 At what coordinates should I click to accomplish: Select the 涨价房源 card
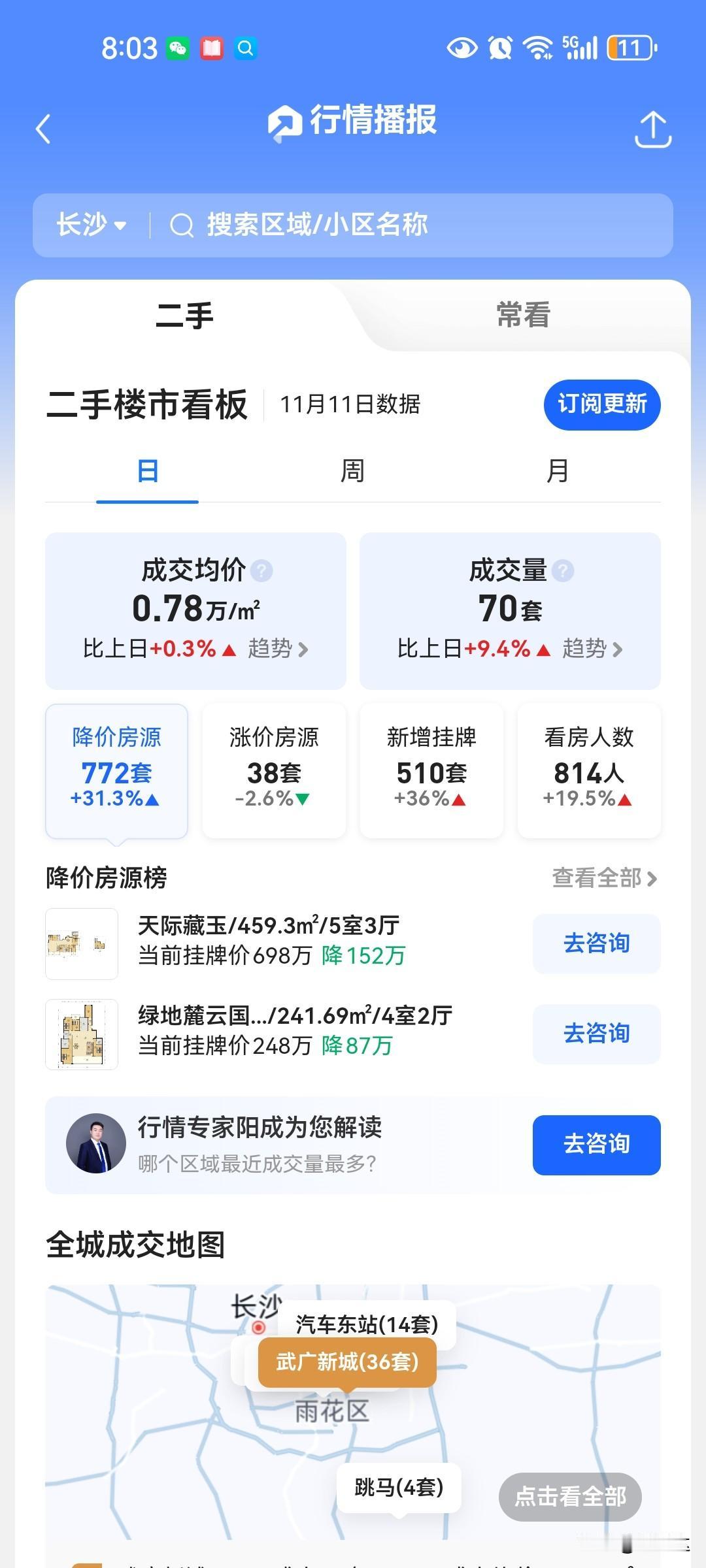[273, 770]
